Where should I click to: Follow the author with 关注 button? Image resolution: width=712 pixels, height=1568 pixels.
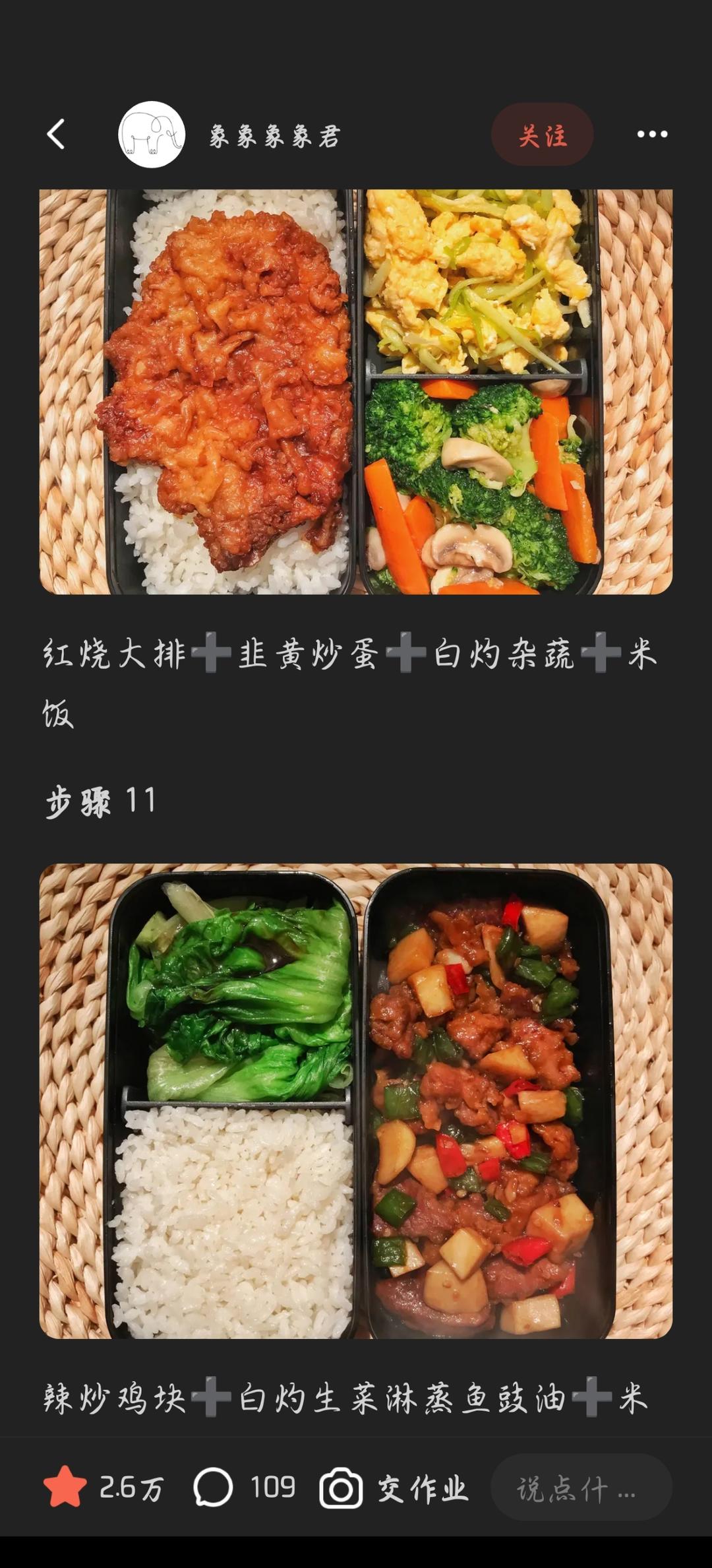tap(542, 135)
